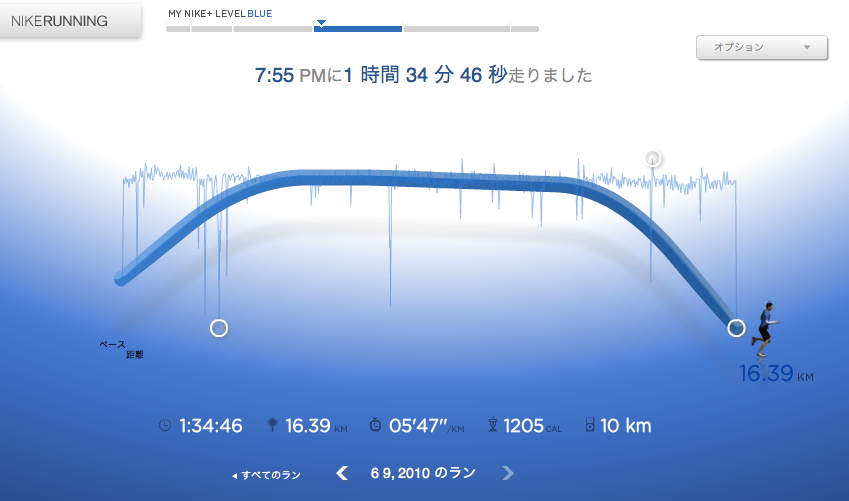
Task: Go to the previous run
Action: 342,473
